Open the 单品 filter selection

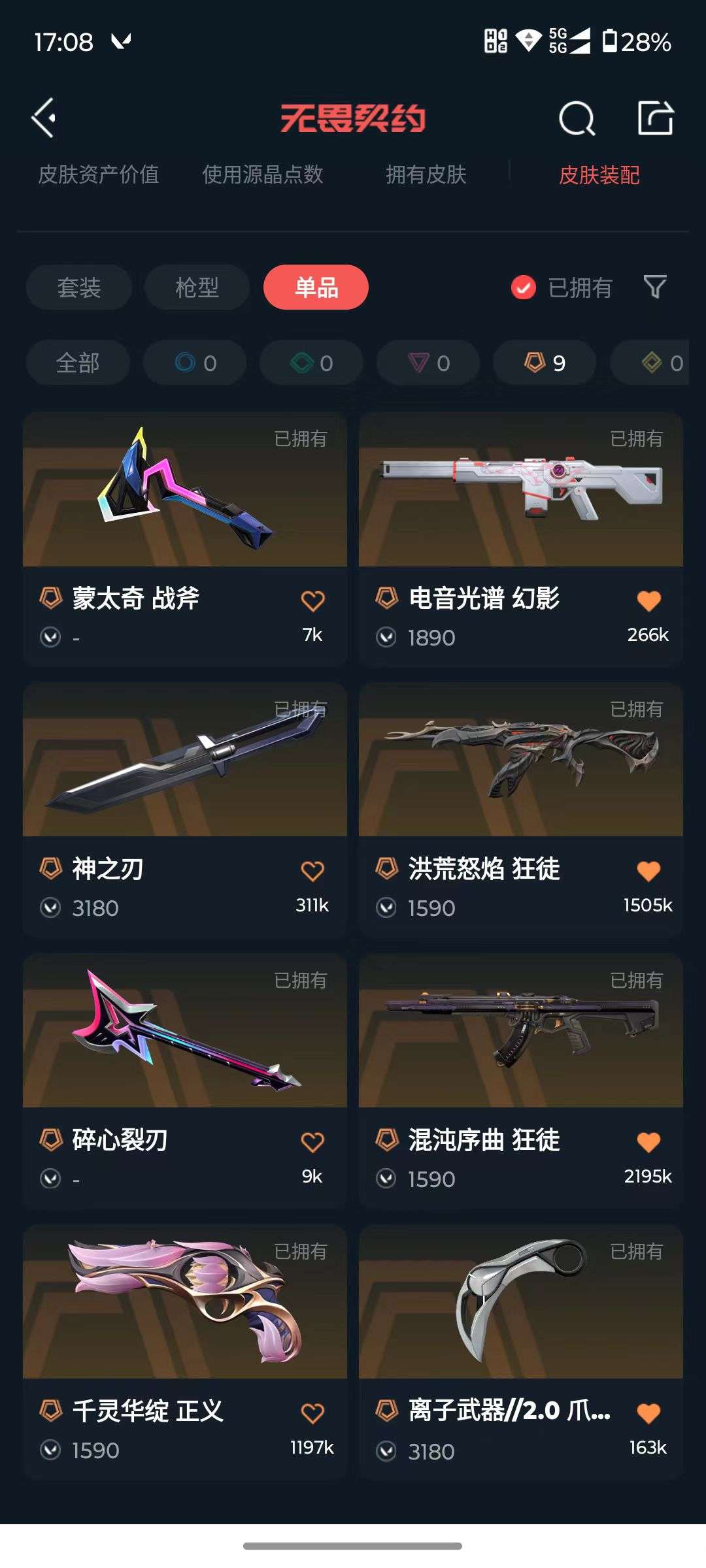[316, 287]
